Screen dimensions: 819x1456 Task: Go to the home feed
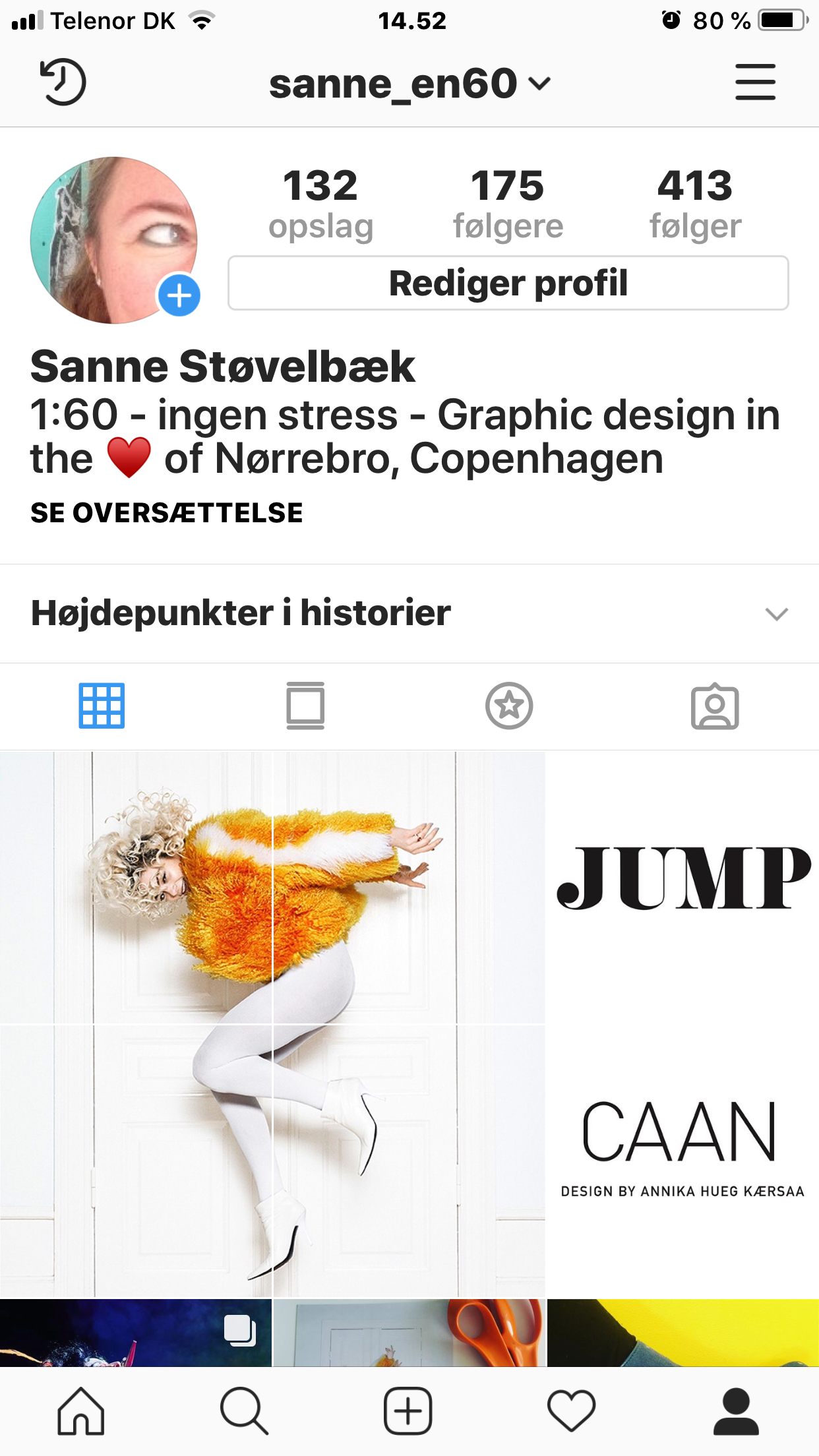pos(81,1411)
